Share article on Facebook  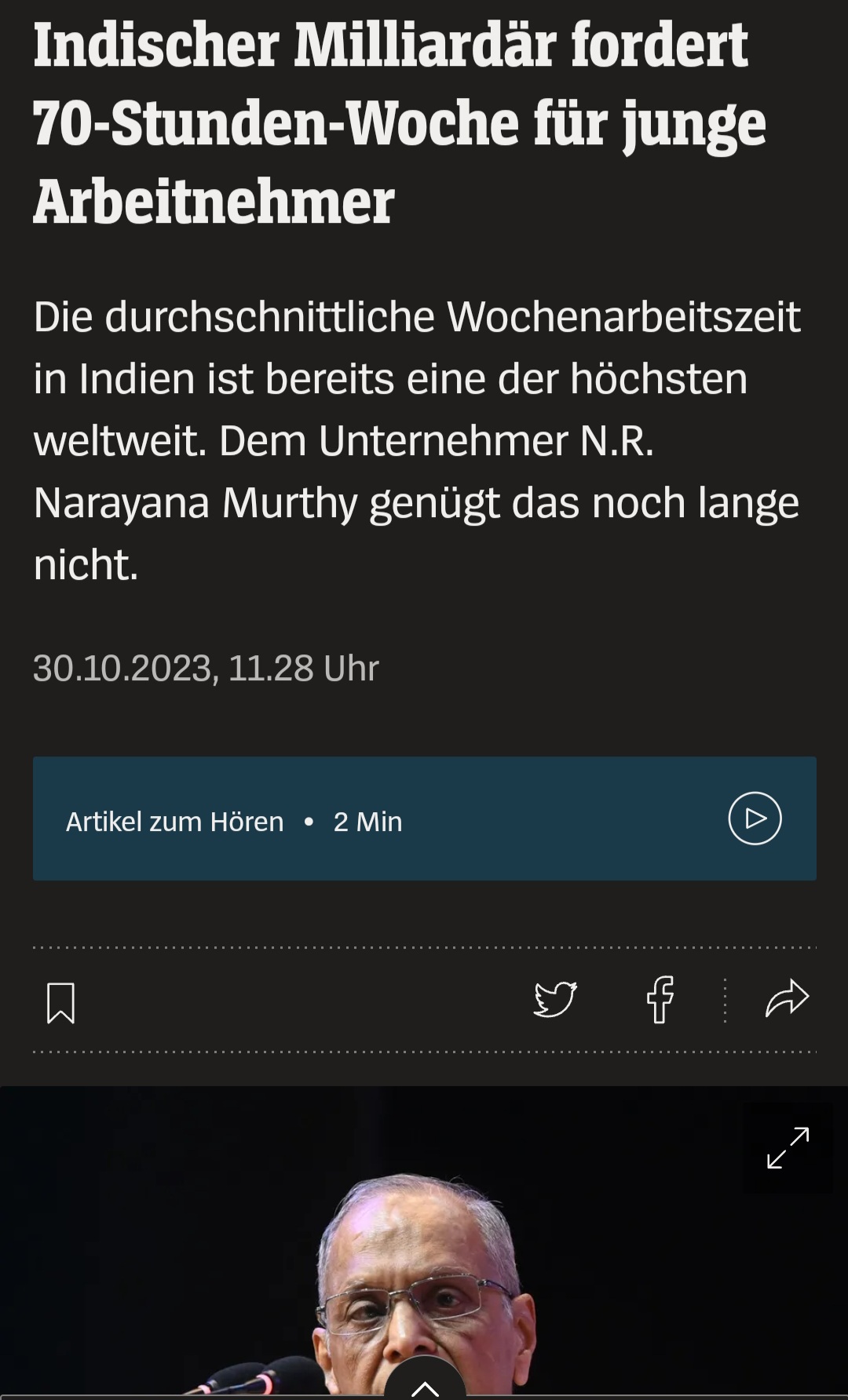point(660,999)
